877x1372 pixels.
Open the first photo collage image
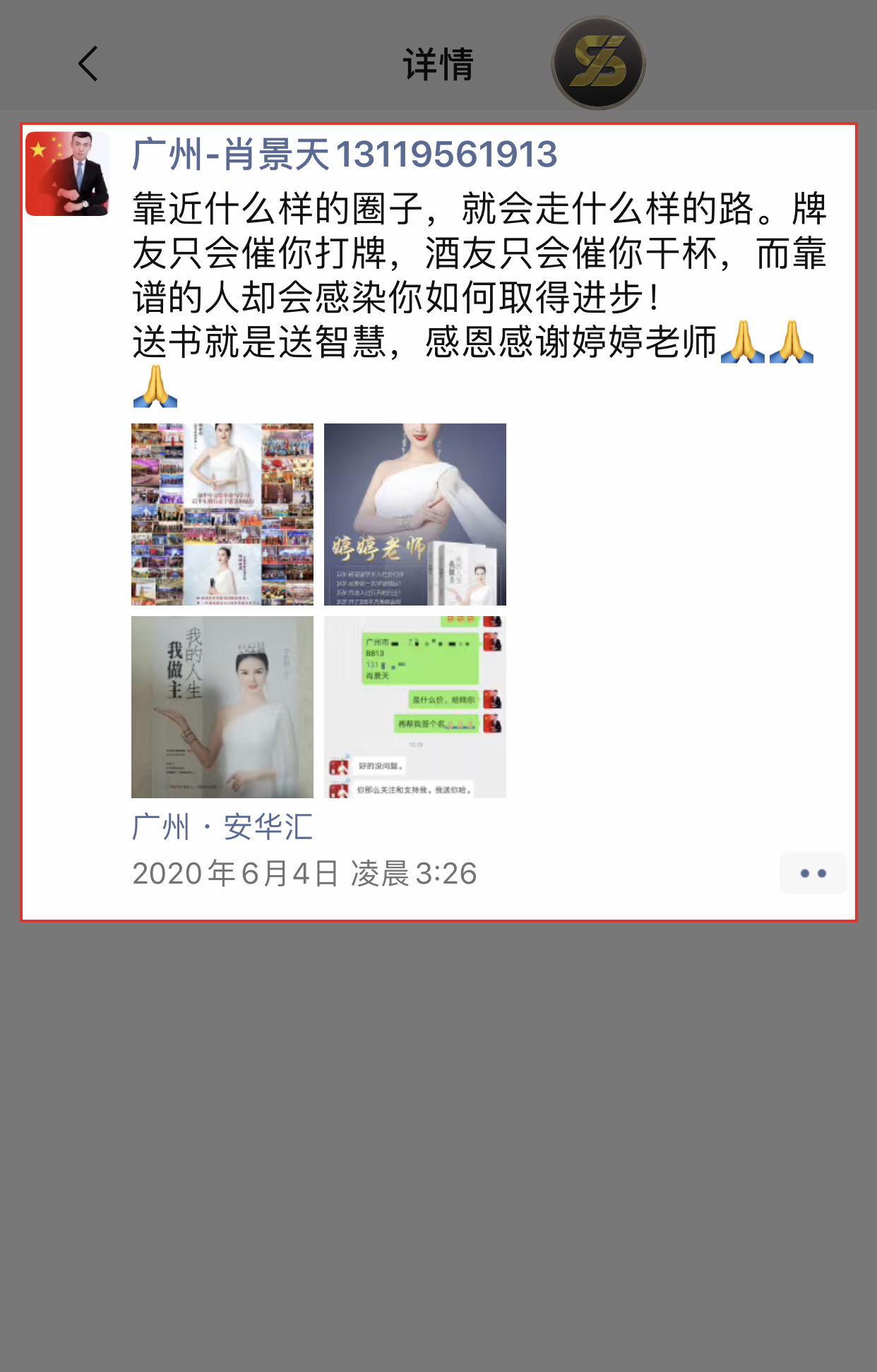click(x=222, y=514)
